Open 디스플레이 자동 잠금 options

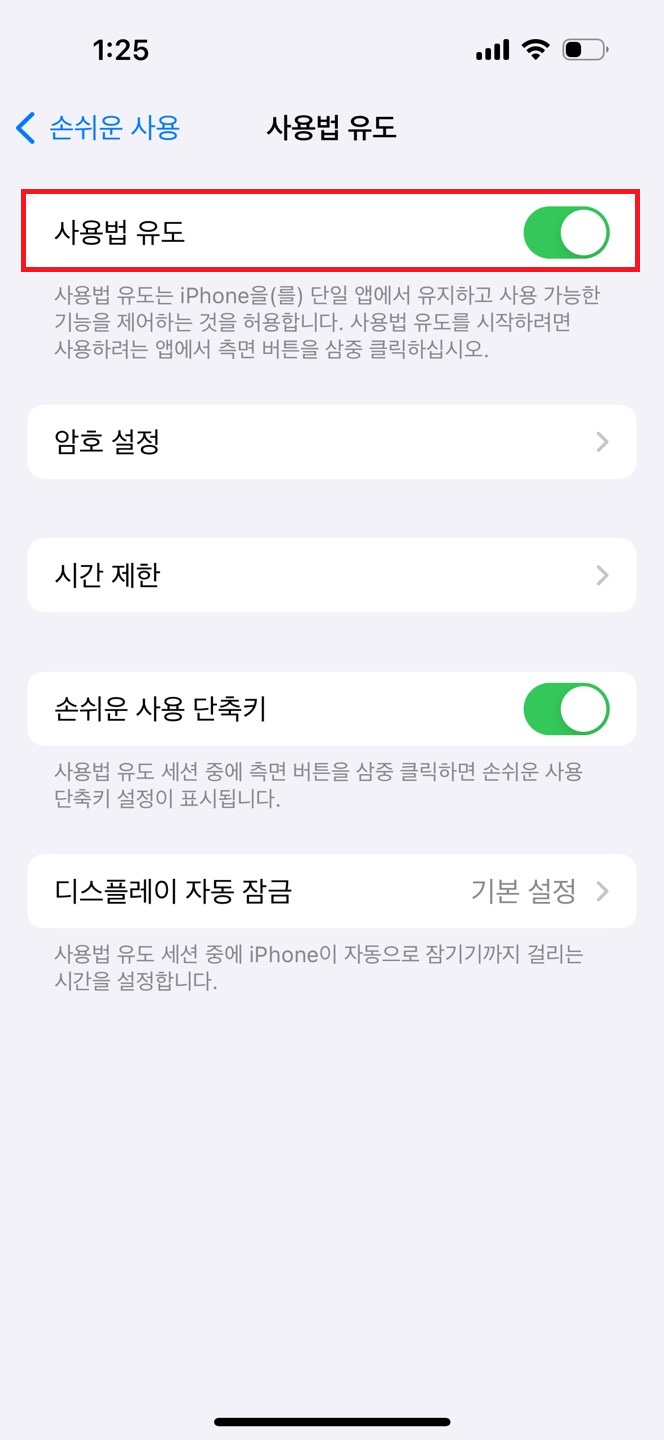(331, 891)
